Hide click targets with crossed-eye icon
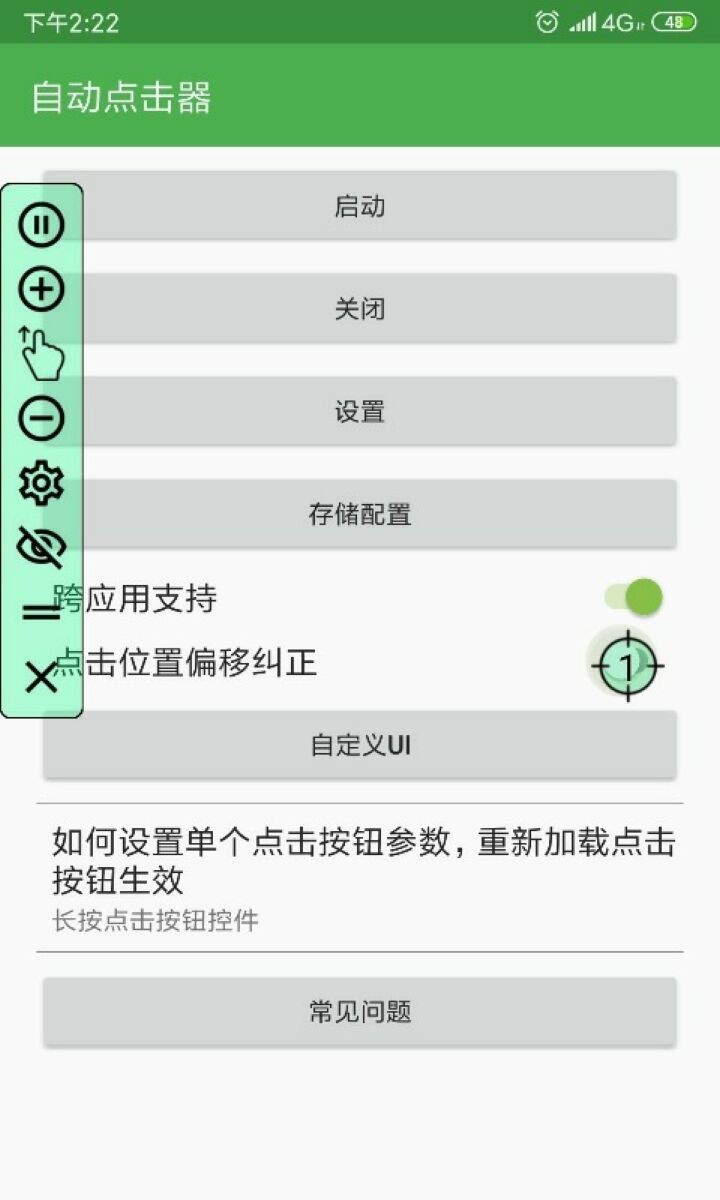 pyautogui.click(x=41, y=547)
